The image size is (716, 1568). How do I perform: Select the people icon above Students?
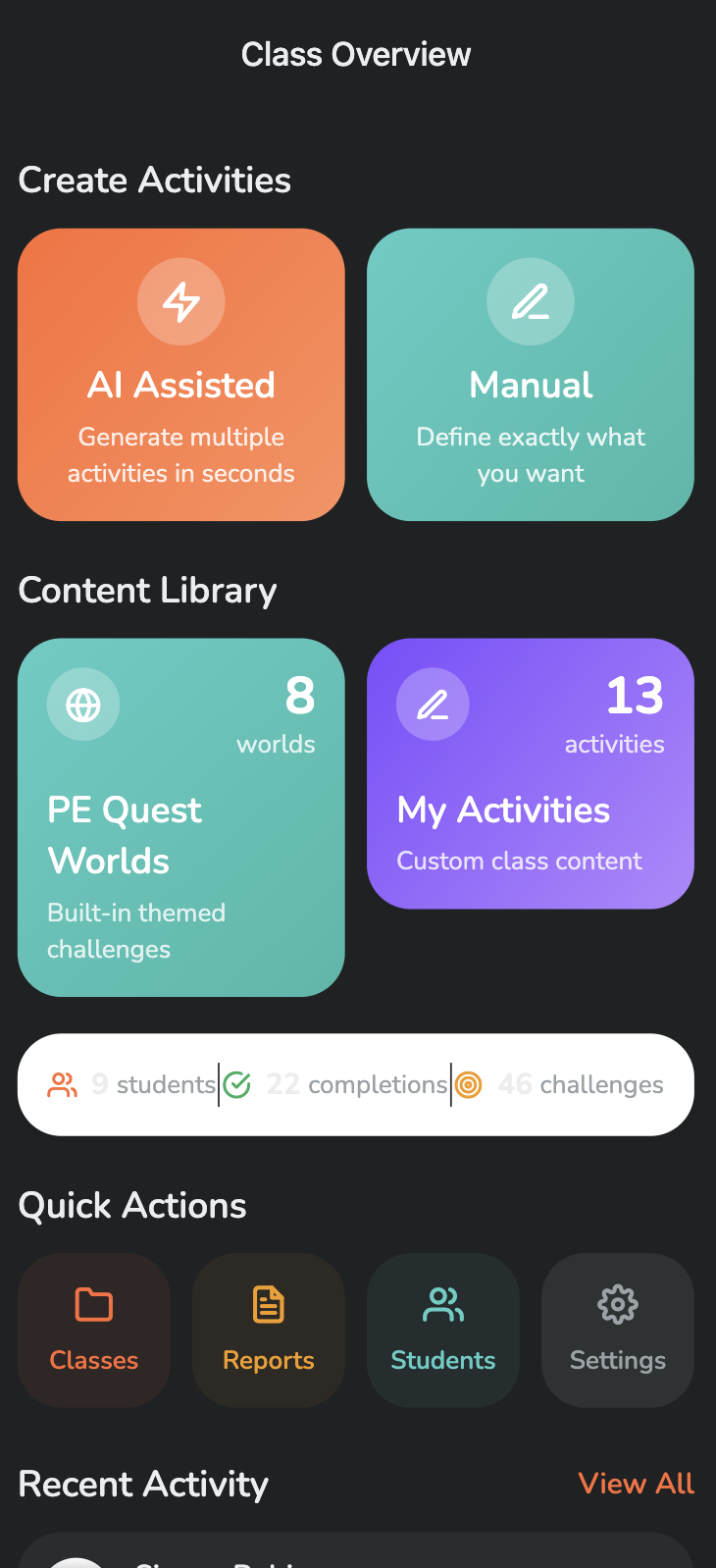442,1305
